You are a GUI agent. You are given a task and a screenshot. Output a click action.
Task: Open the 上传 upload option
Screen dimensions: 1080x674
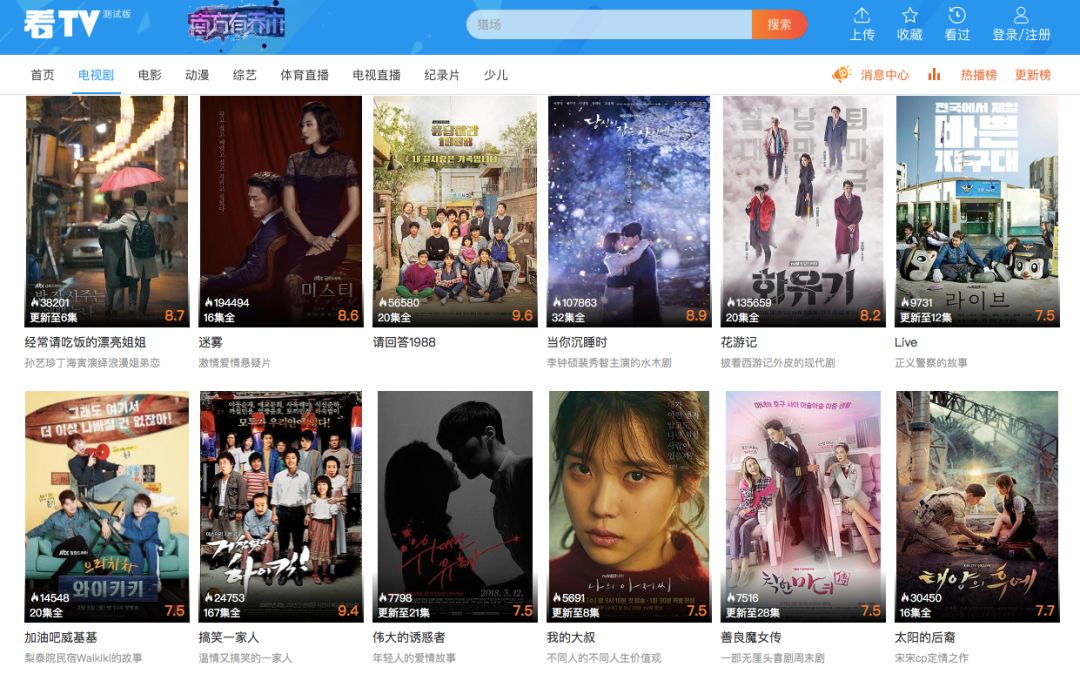tap(862, 25)
